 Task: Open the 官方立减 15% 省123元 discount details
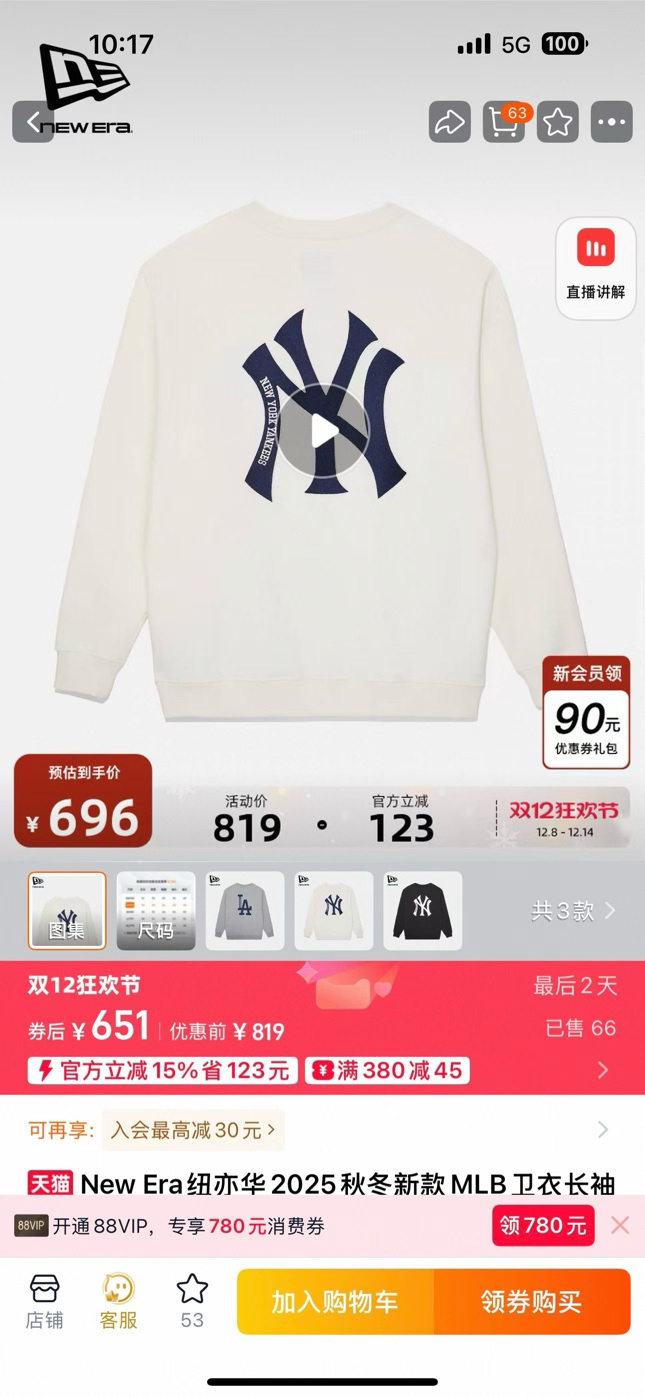163,1071
